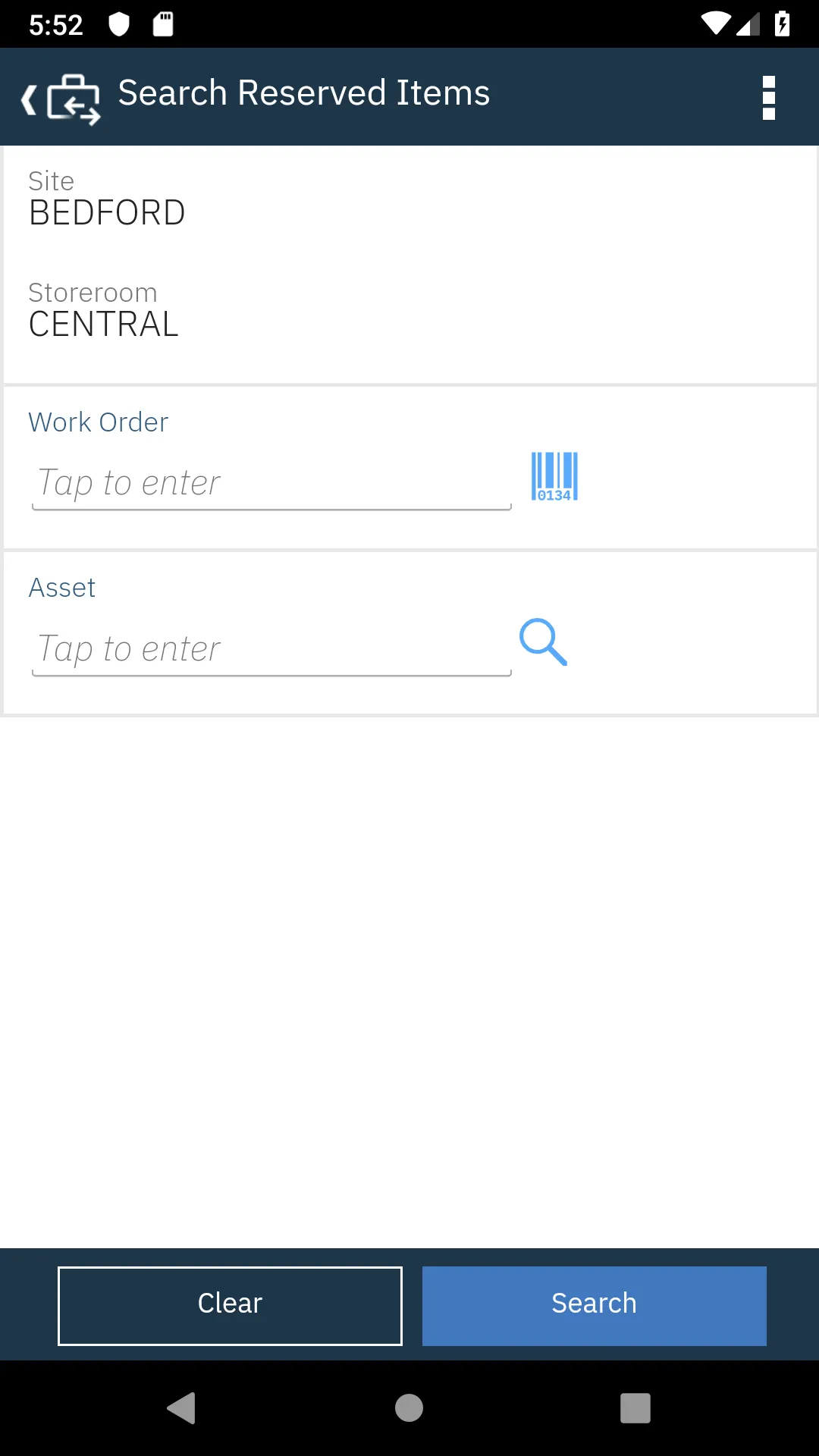Tap the Asset label
819x1456 pixels.
61,588
